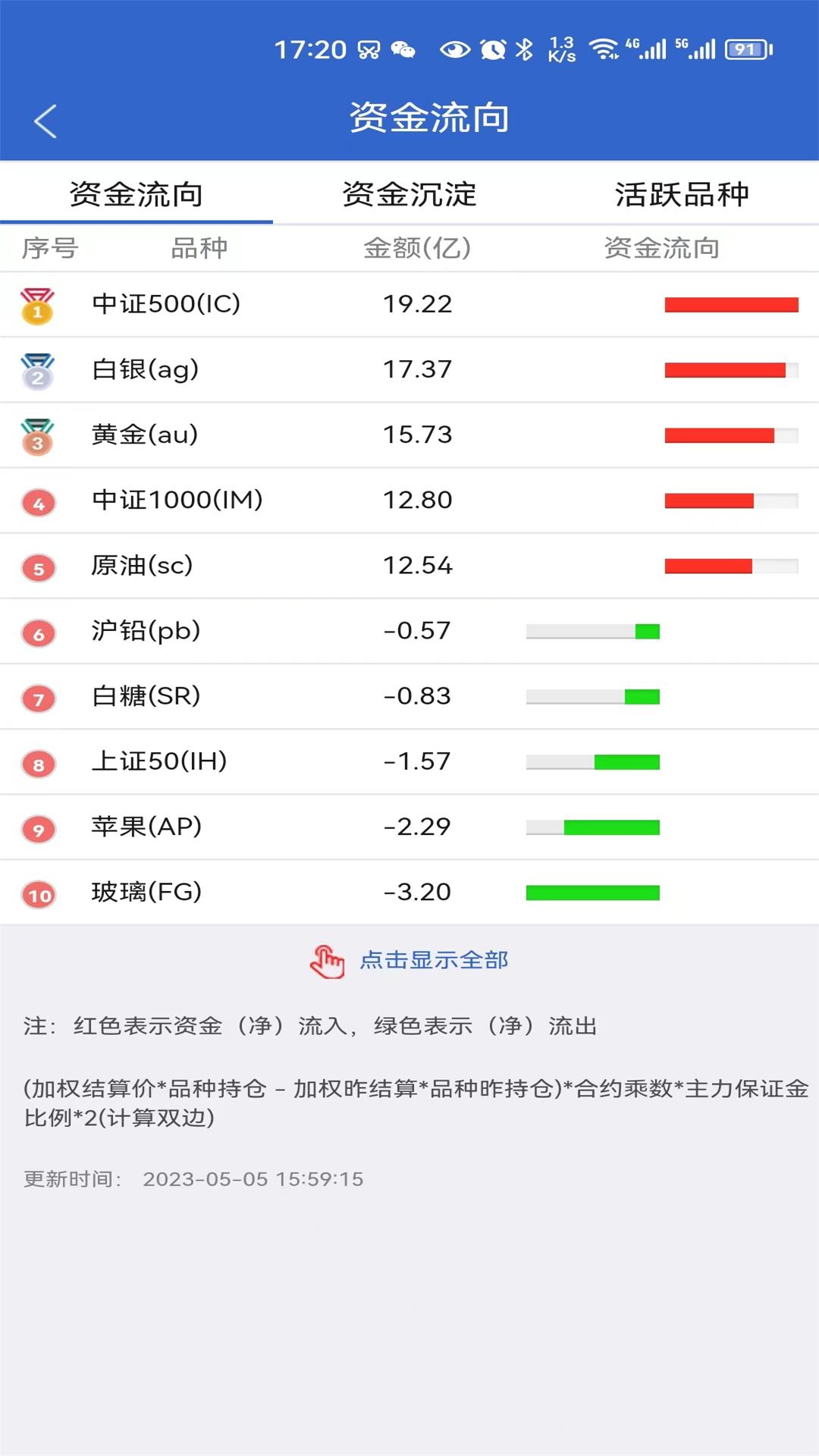Click the green flow bar for 玻璃(FG)

click(593, 893)
